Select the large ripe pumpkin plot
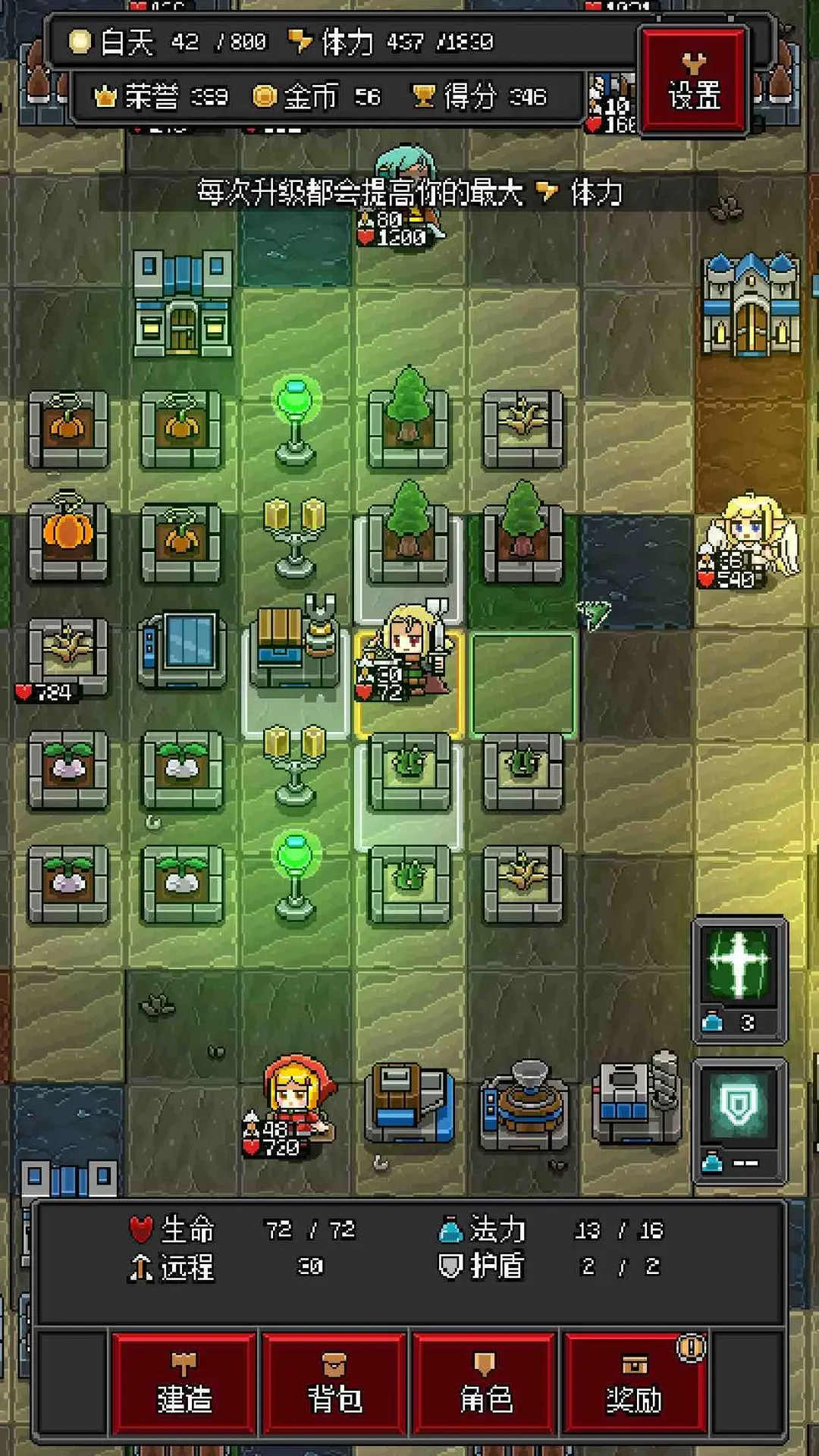This screenshot has height=1456, width=819. point(68,535)
